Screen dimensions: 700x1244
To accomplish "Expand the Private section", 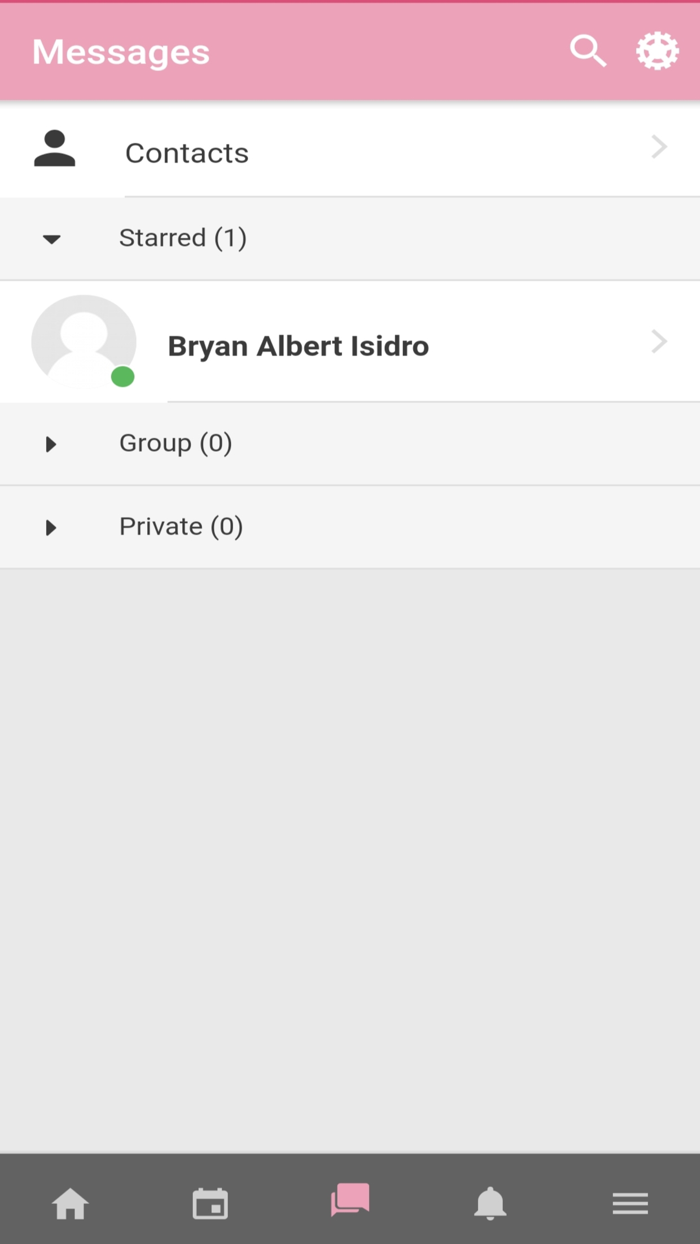I will point(52,527).
